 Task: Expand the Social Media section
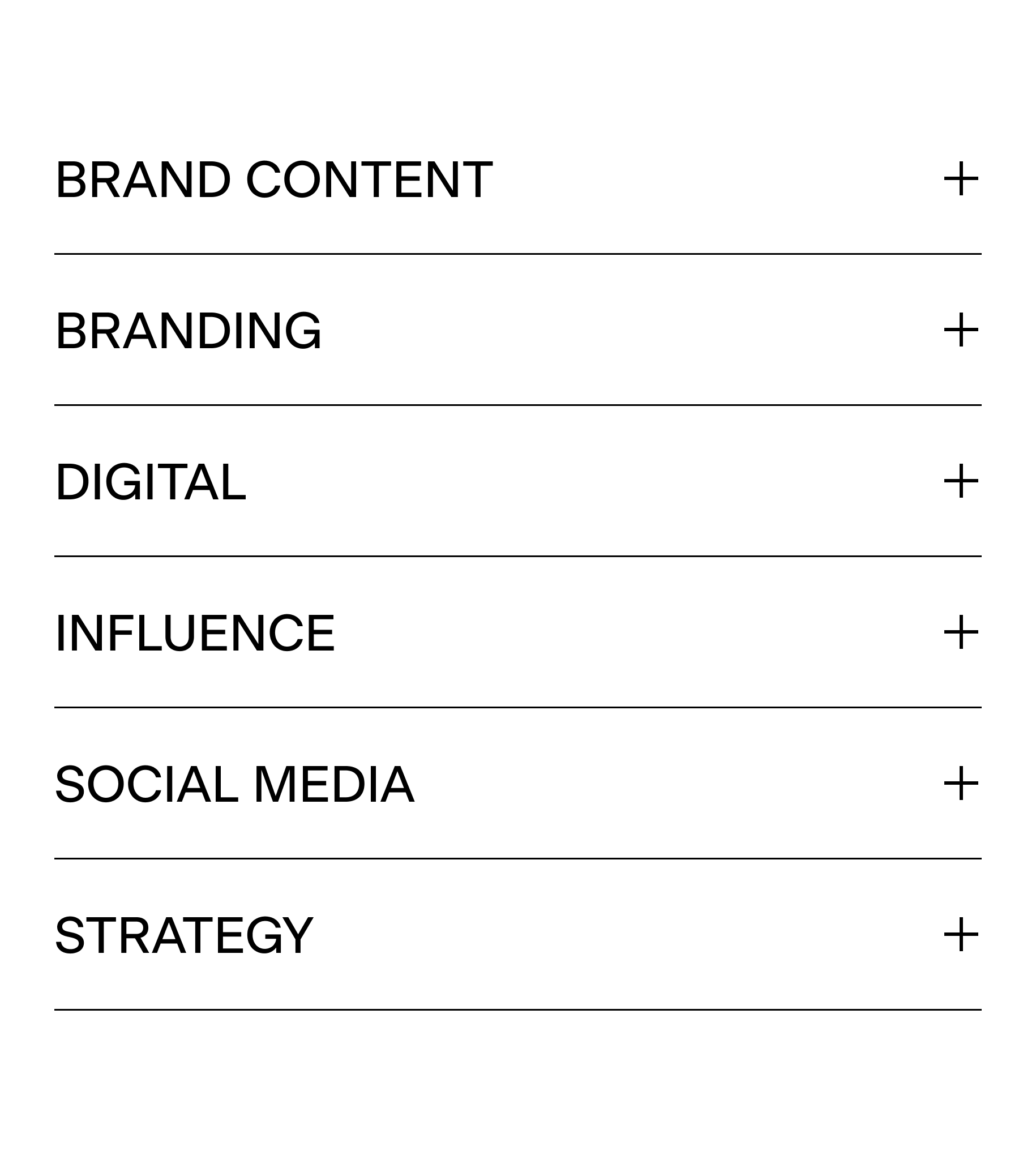click(x=517, y=783)
